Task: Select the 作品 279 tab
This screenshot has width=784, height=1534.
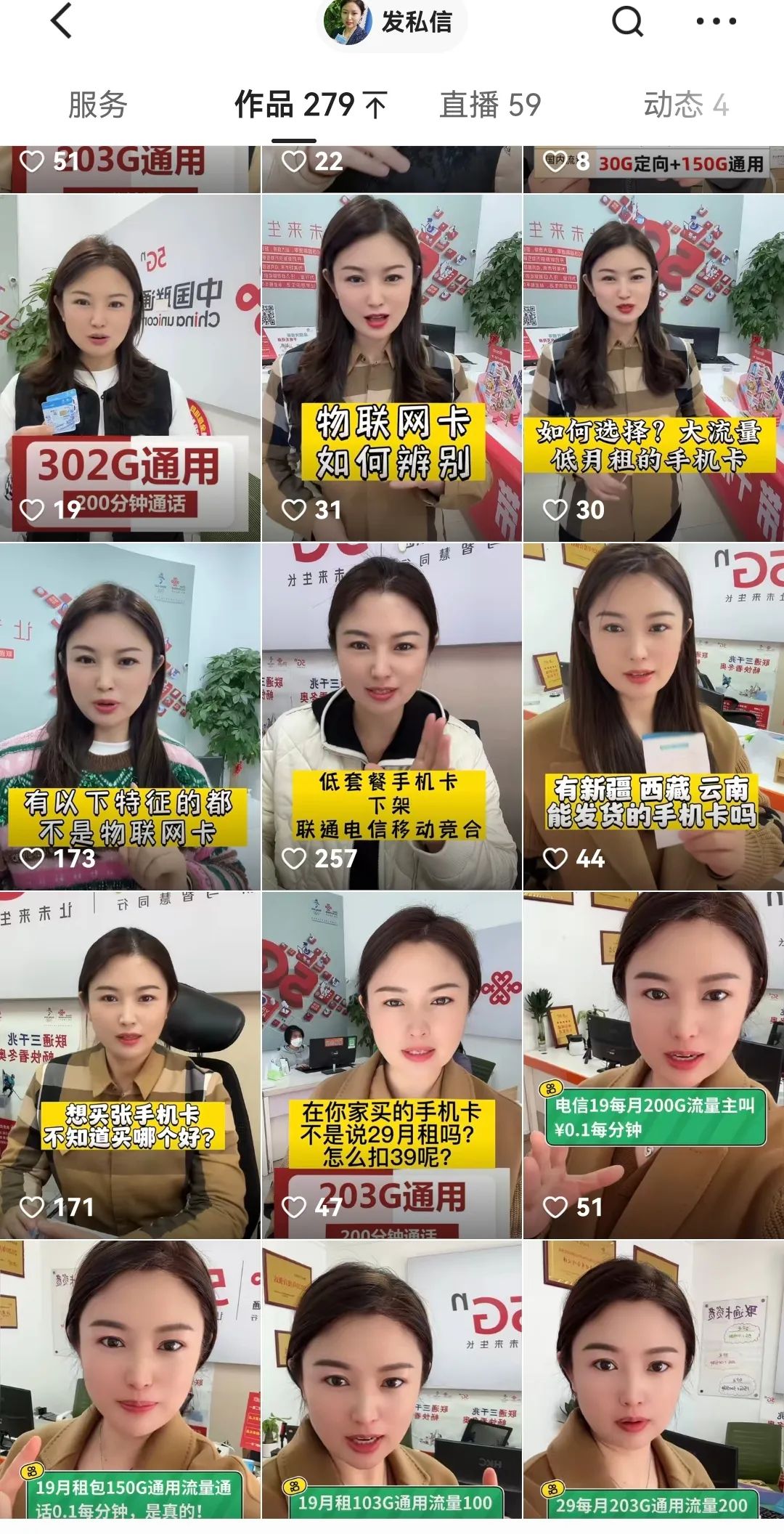Action: point(311,105)
